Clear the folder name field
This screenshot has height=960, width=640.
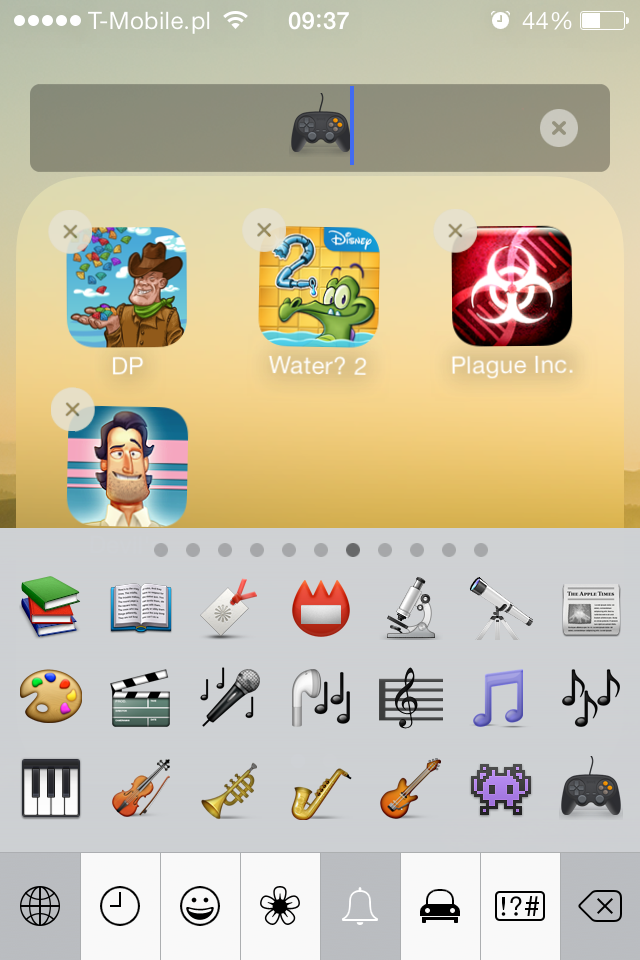click(x=559, y=128)
